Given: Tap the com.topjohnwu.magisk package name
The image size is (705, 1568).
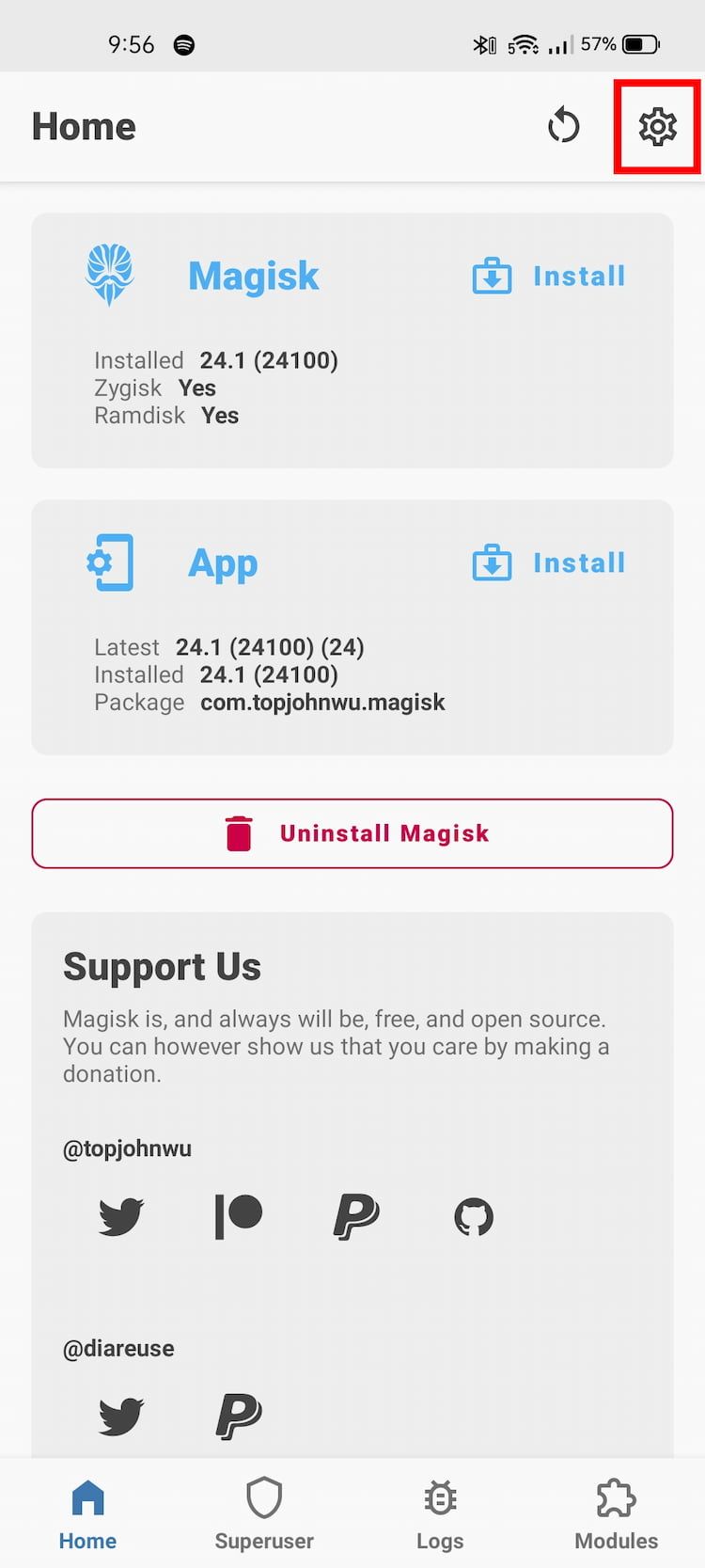Looking at the screenshot, I should click(x=322, y=702).
